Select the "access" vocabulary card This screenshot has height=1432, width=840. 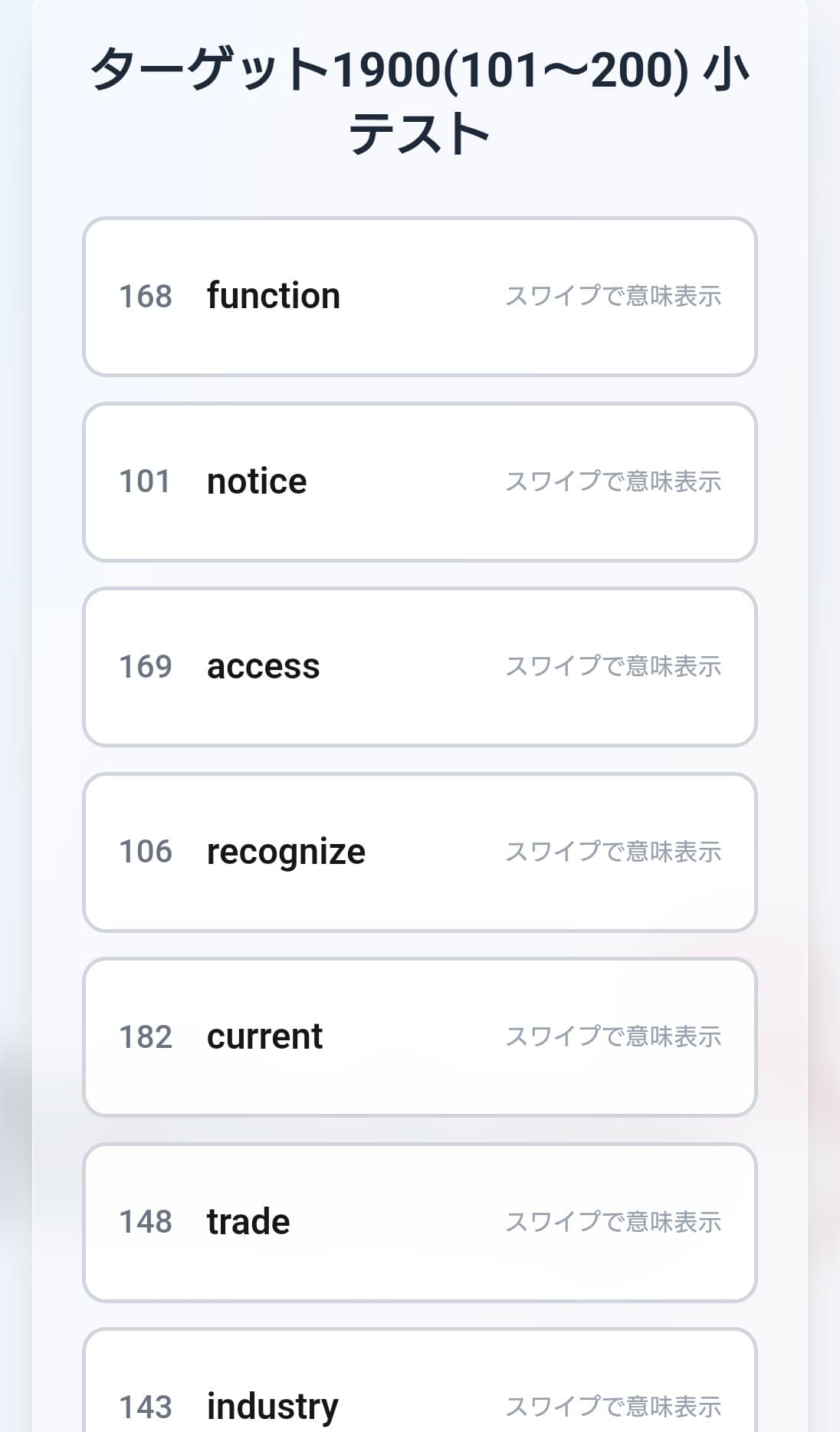[420, 666]
